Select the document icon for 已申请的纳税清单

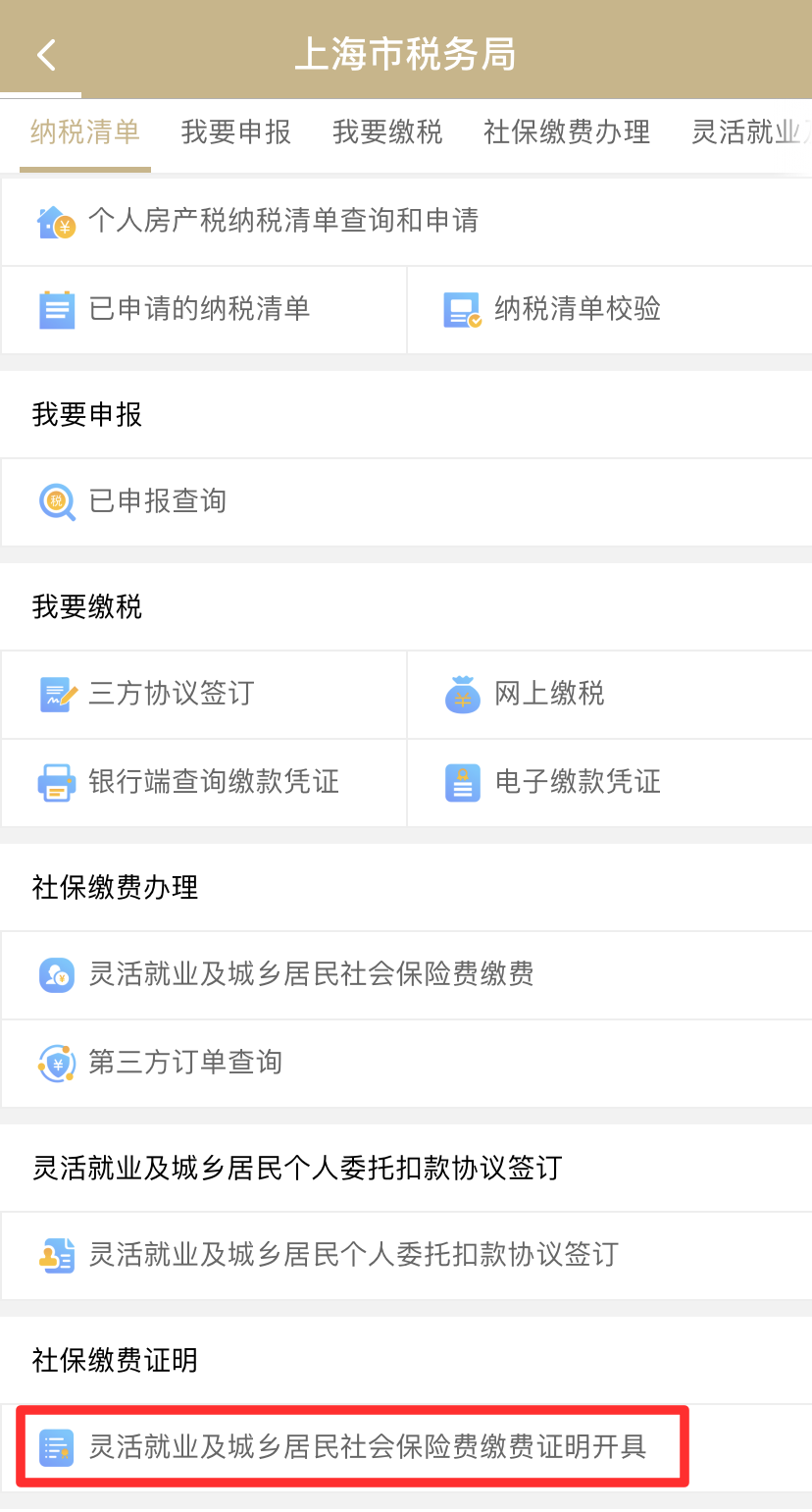[56, 309]
